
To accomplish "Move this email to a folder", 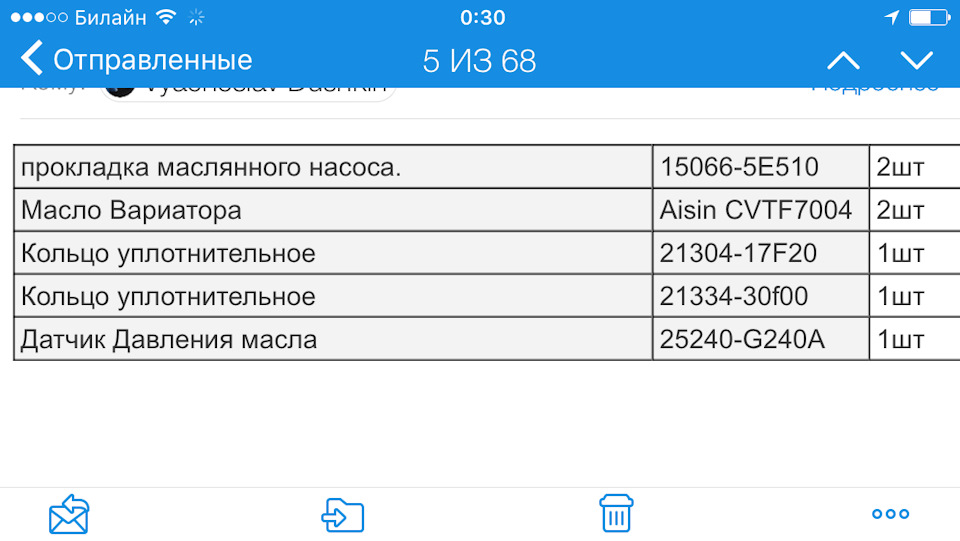I will tap(342, 515).
